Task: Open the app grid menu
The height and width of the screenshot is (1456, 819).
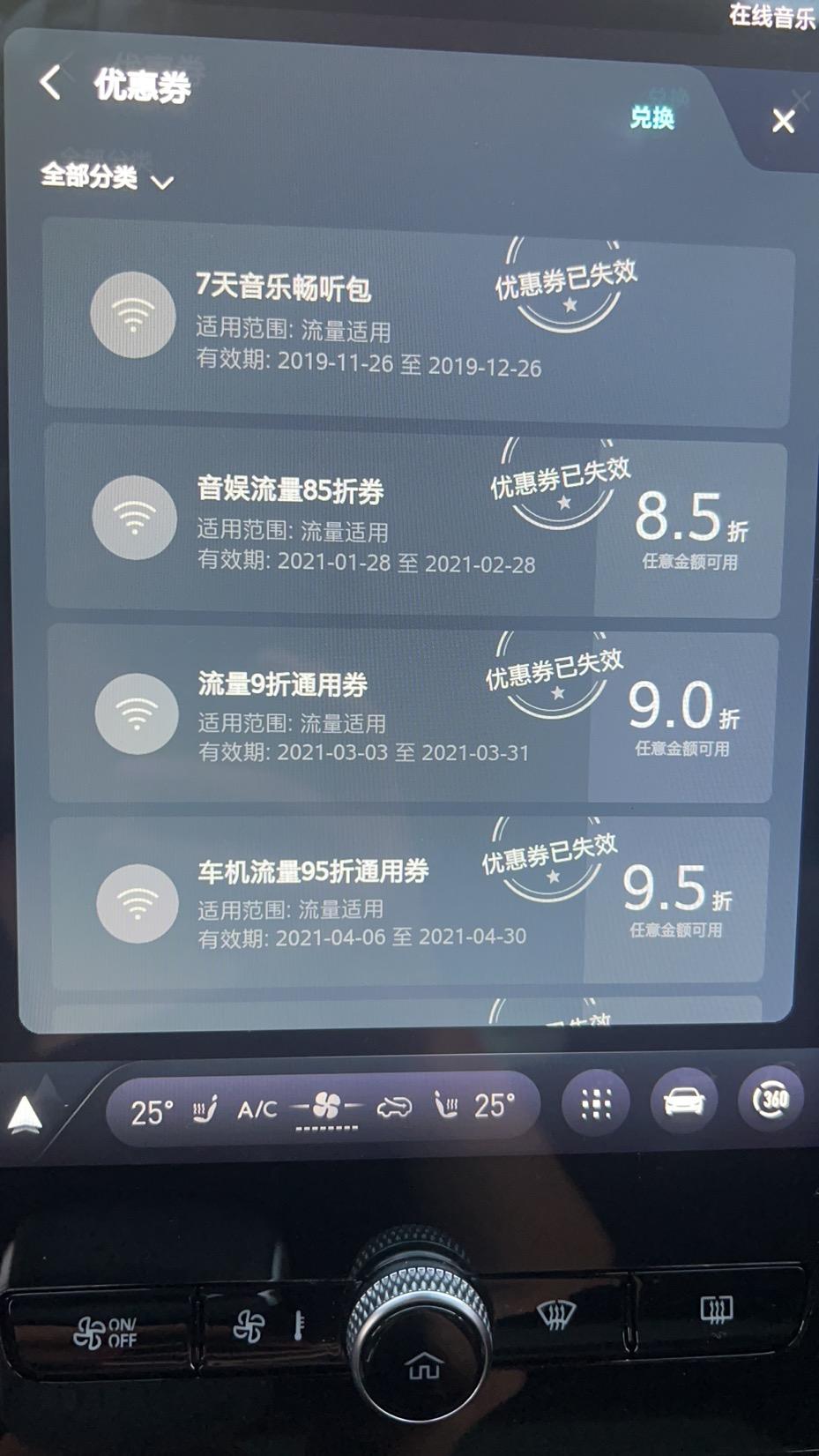Action: (x=596, y=1104)
